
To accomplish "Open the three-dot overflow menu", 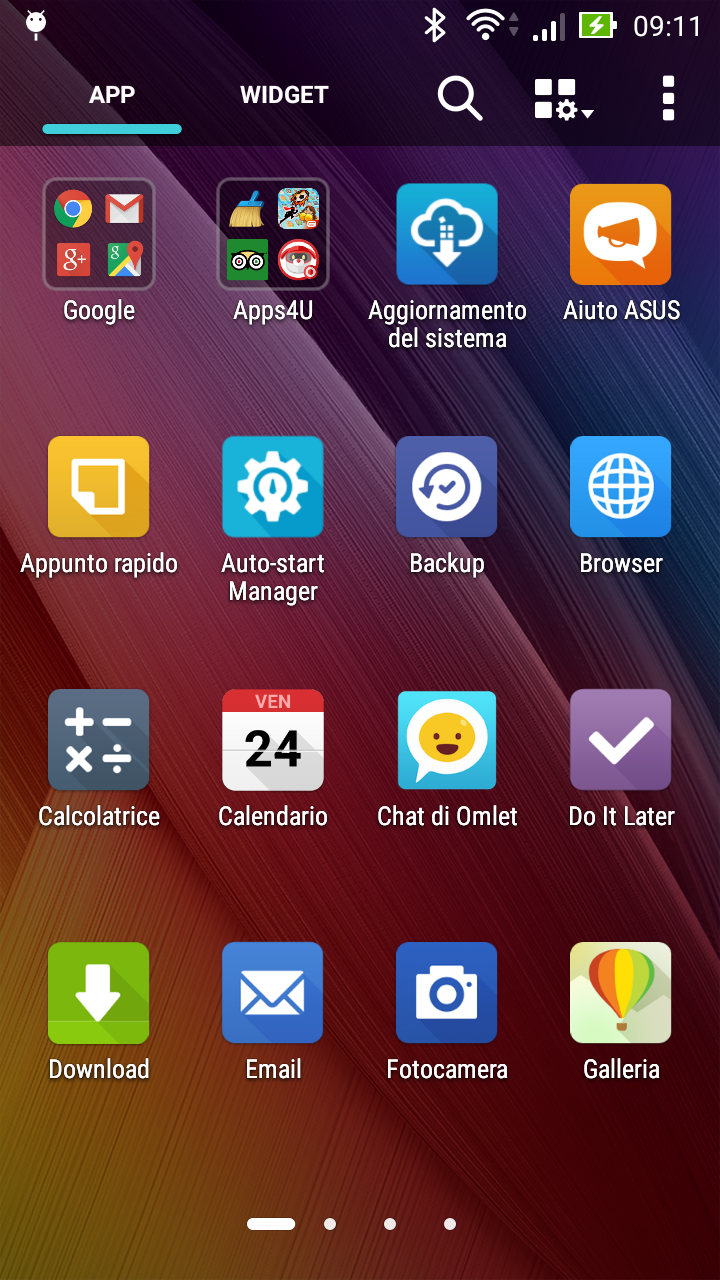I will click(x=669, y=98).
